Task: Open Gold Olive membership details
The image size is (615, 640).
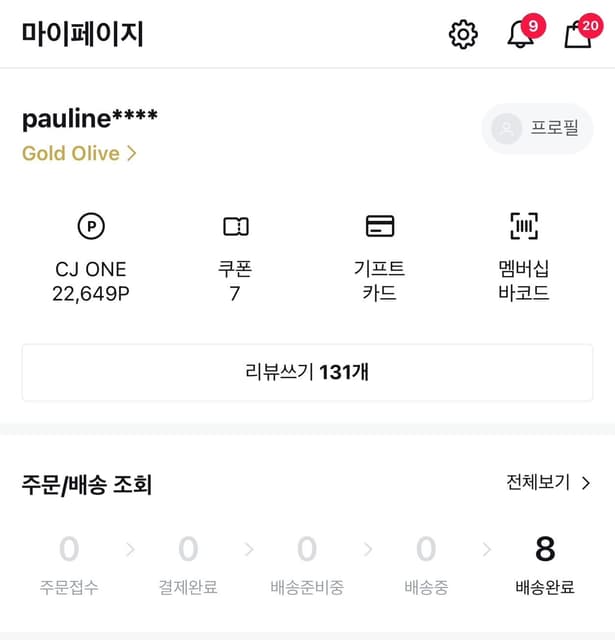Action: click(79, 153)
